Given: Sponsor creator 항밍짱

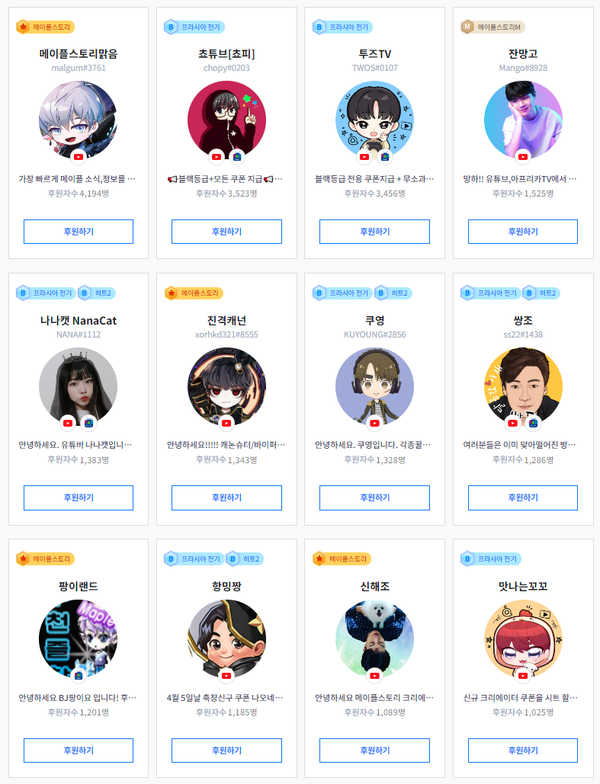Looking at the screenshot, I should coord(226,751).
